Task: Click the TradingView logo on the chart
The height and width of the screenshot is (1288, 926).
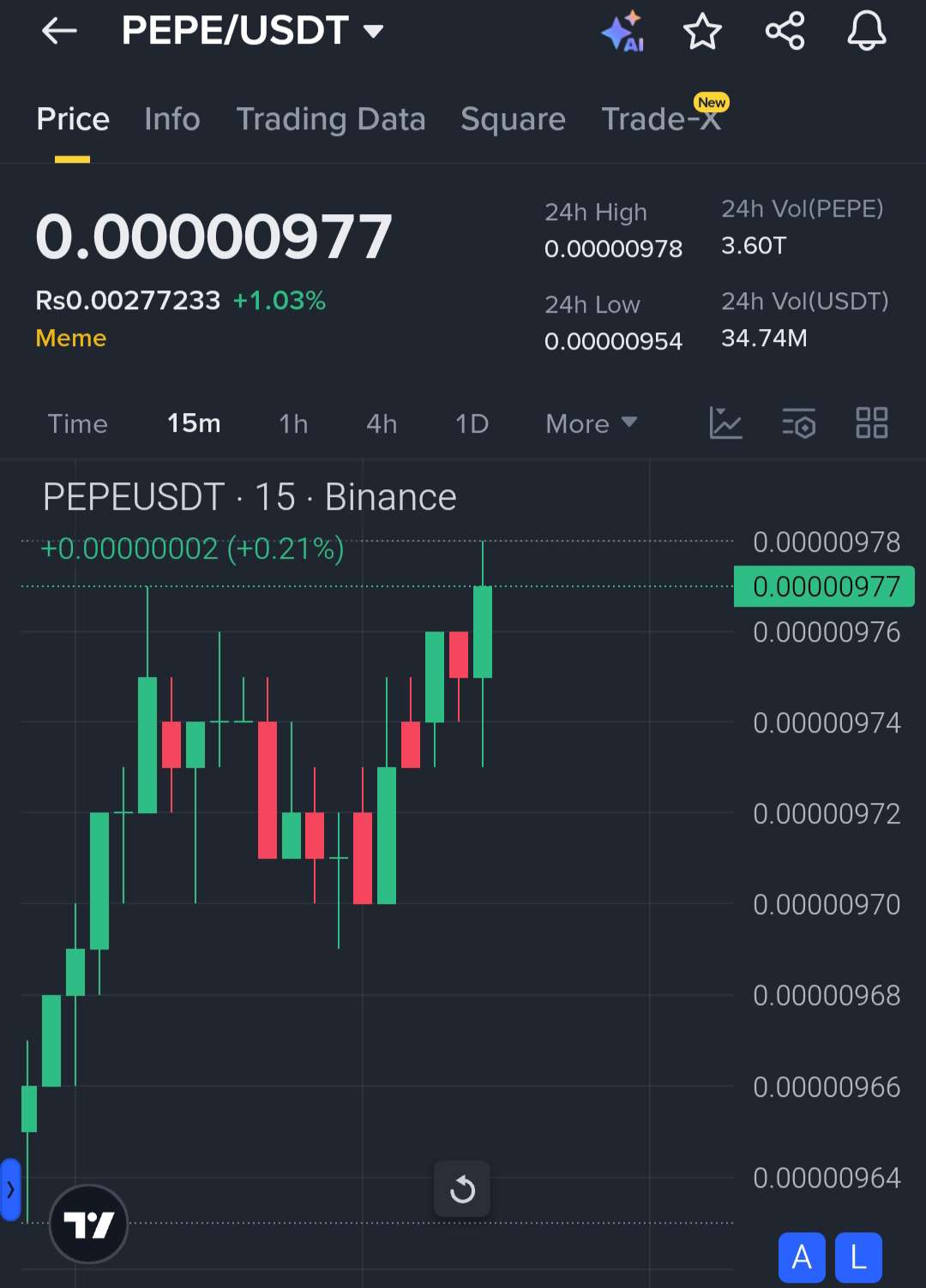Action: point(88,1224)
